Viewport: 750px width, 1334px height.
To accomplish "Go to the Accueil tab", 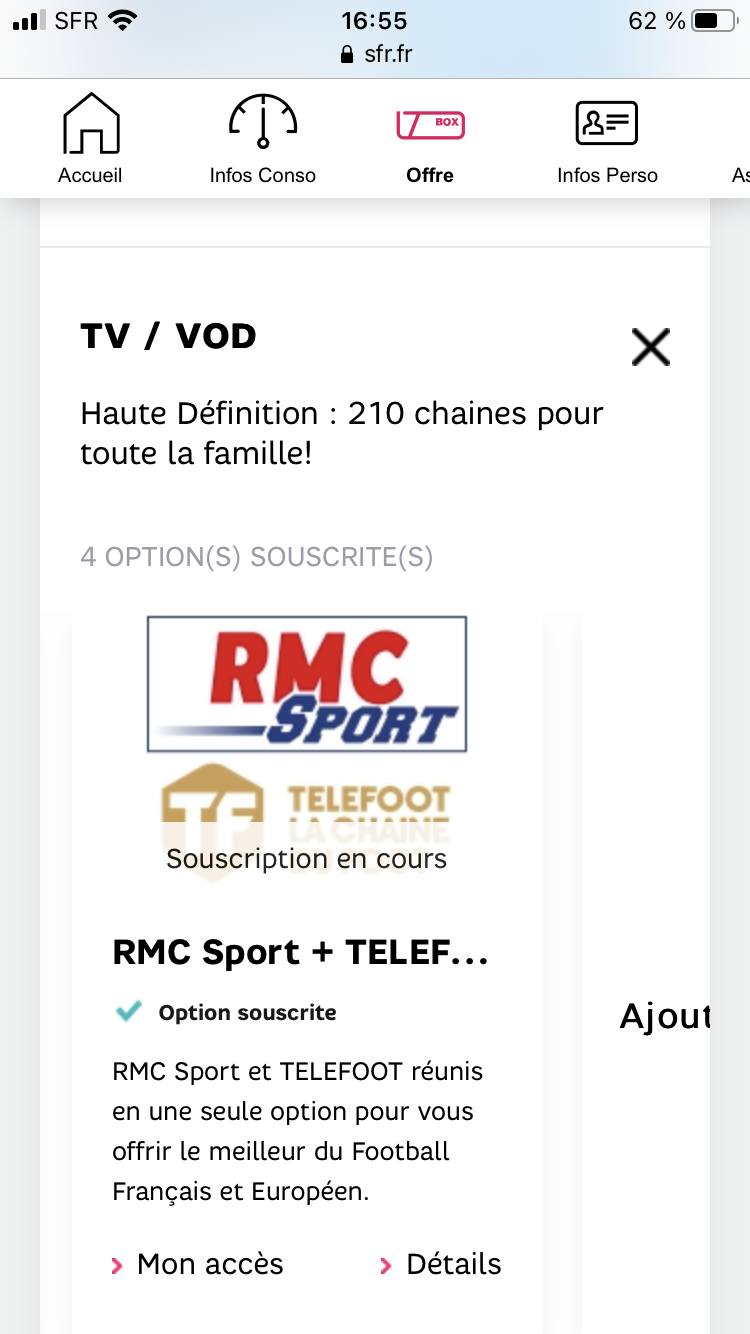I will (90, 140).
